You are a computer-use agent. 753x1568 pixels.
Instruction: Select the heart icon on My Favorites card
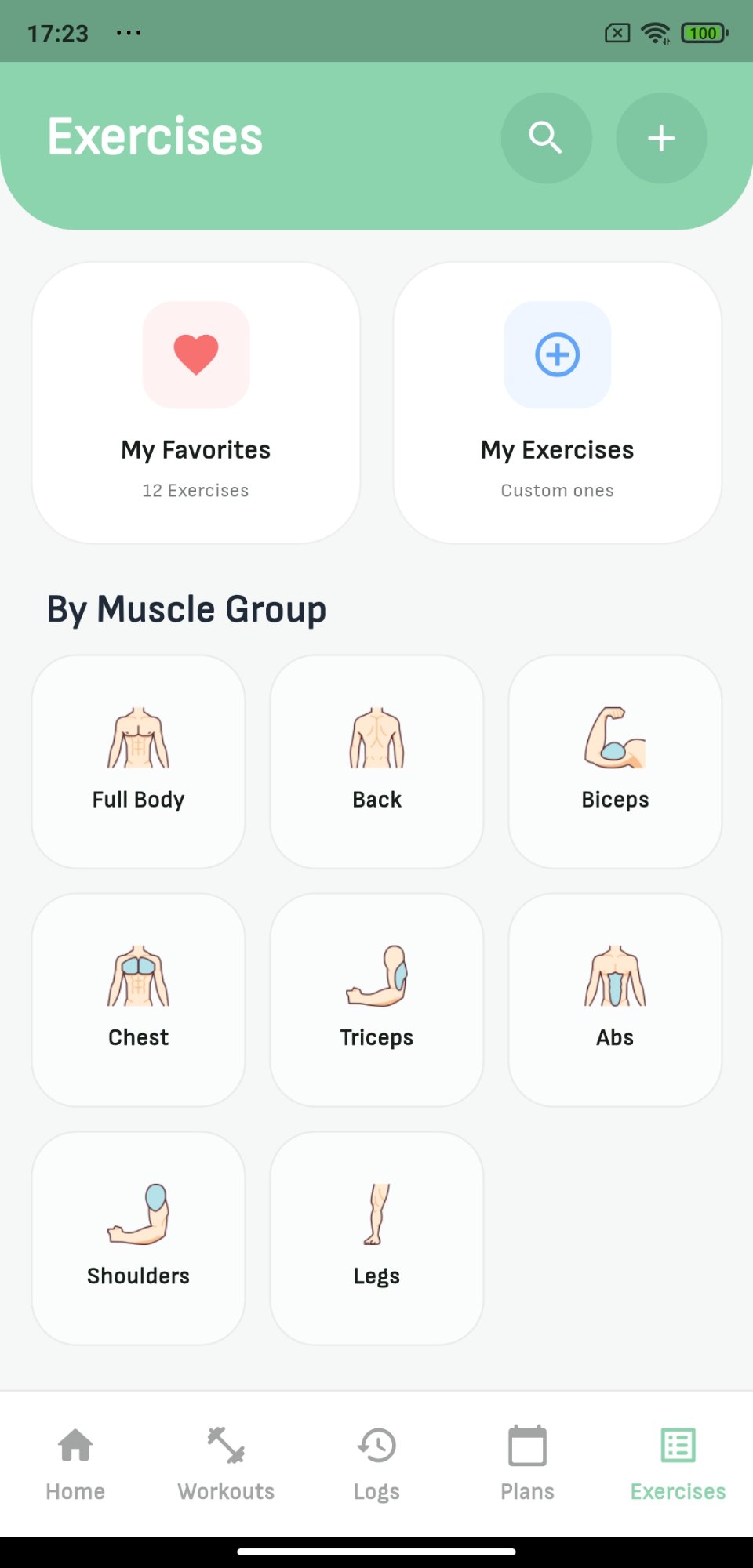195,354
